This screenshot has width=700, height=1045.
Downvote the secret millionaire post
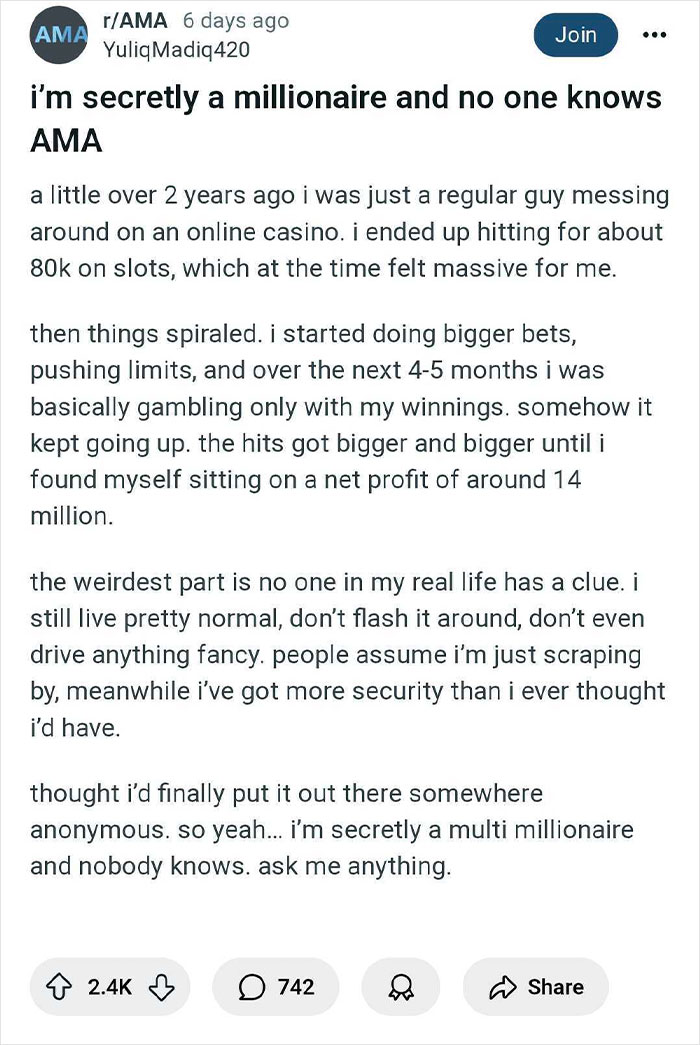coord(161,987)
